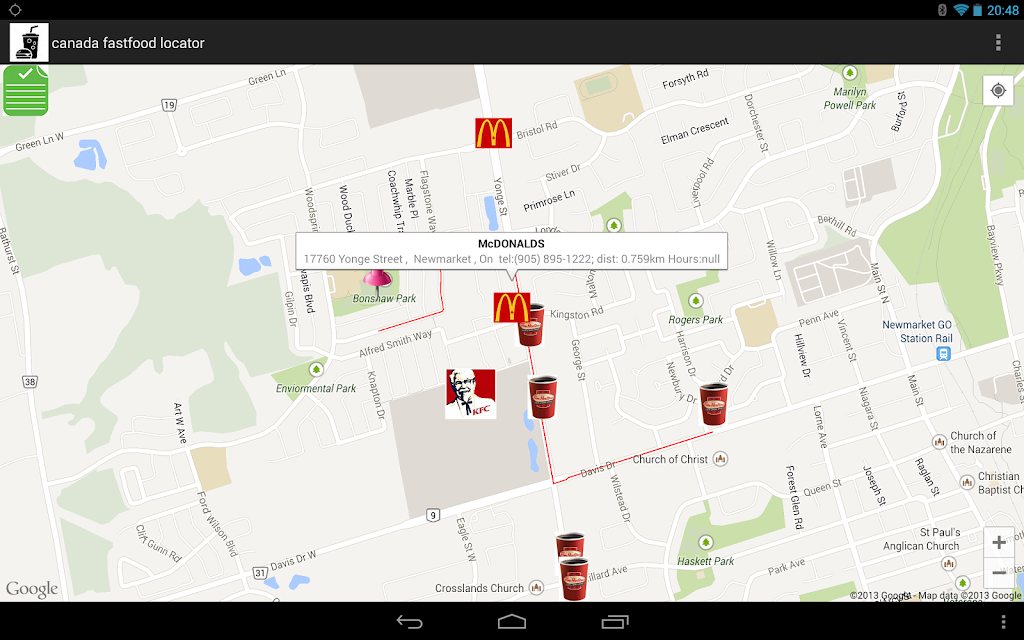Select the KFC marker on the map

pos(470,394)
